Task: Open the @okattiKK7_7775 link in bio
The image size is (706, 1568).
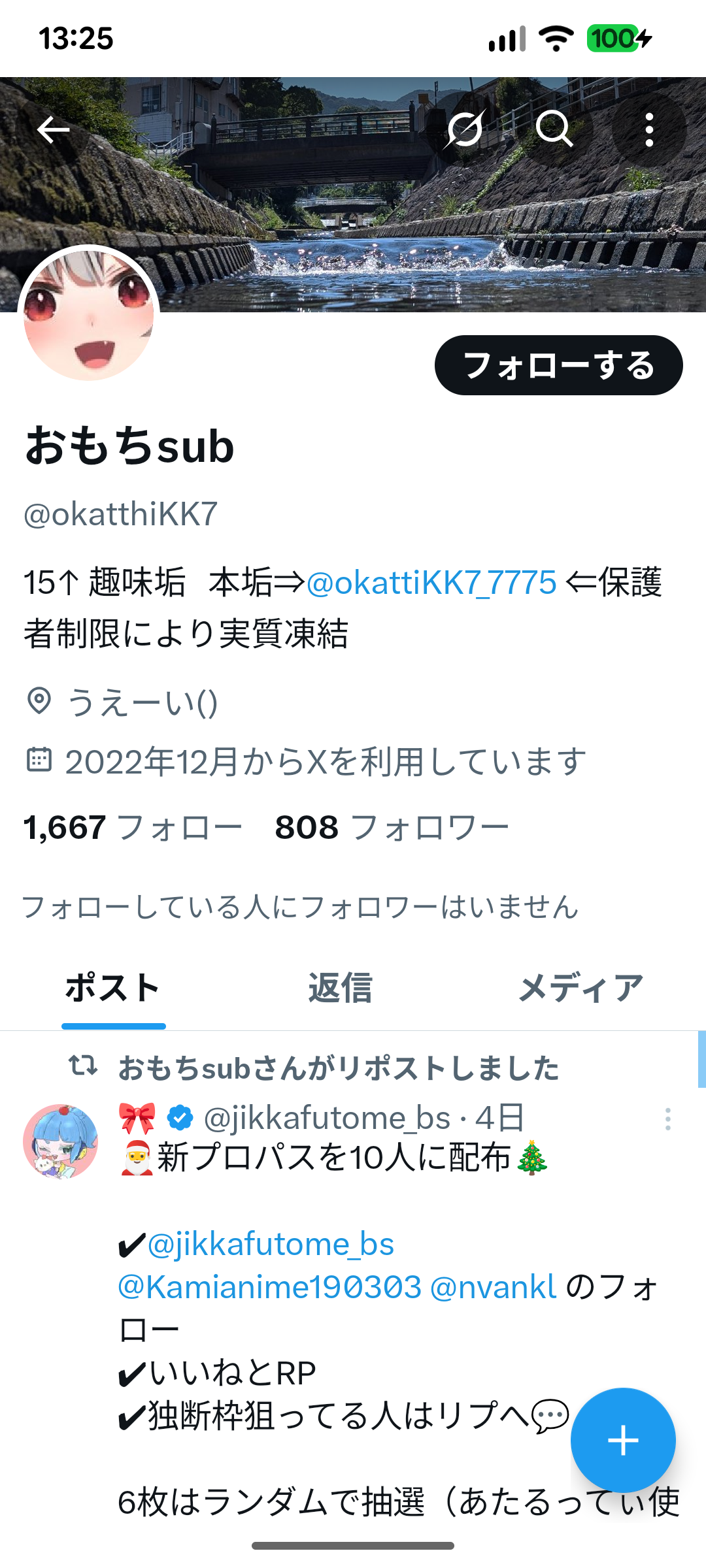Action: [x=431, y=583]
